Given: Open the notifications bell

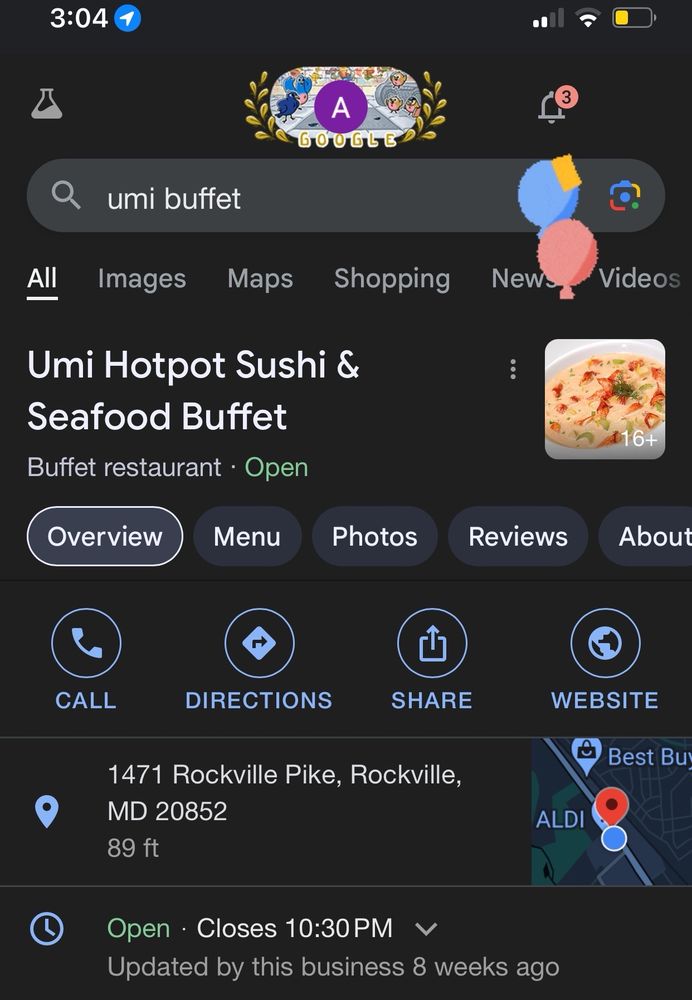Looking at the screenshot, I should [x=553, y=106].
